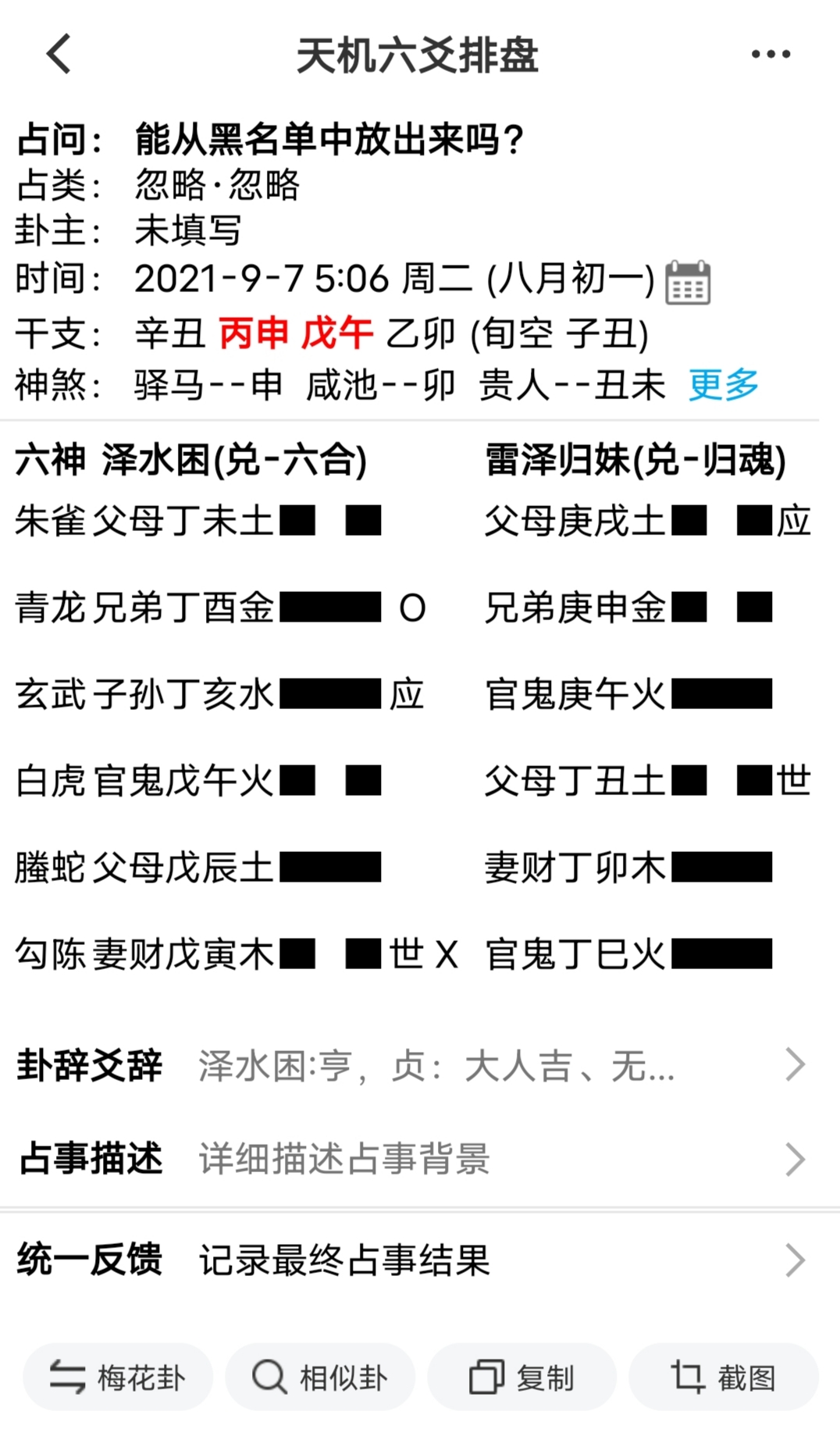The image size is (840, 1440).
Task: Tap the 复制 button
Action: point(522,1378)
